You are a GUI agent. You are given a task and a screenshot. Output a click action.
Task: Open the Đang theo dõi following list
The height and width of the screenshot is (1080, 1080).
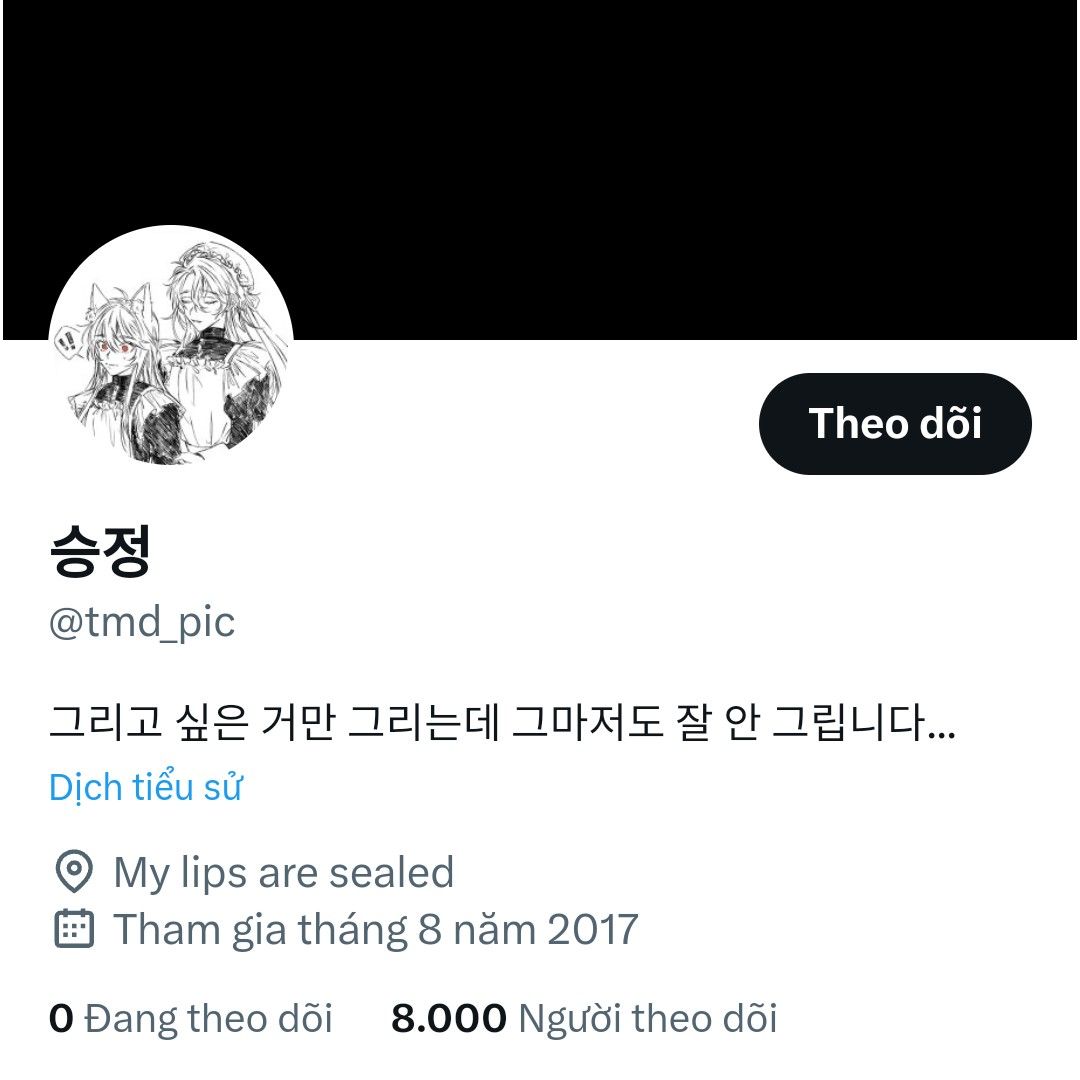[191, 1019]
